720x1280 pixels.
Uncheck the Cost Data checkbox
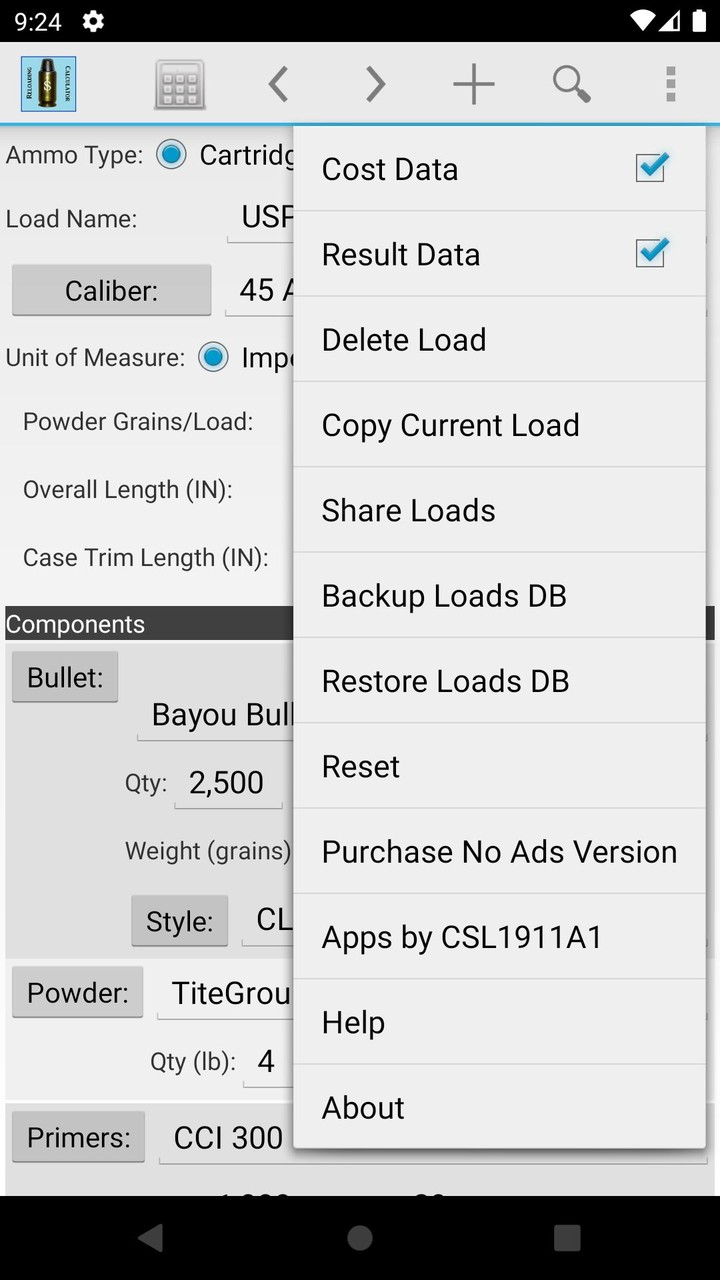[x=650, y=168]
